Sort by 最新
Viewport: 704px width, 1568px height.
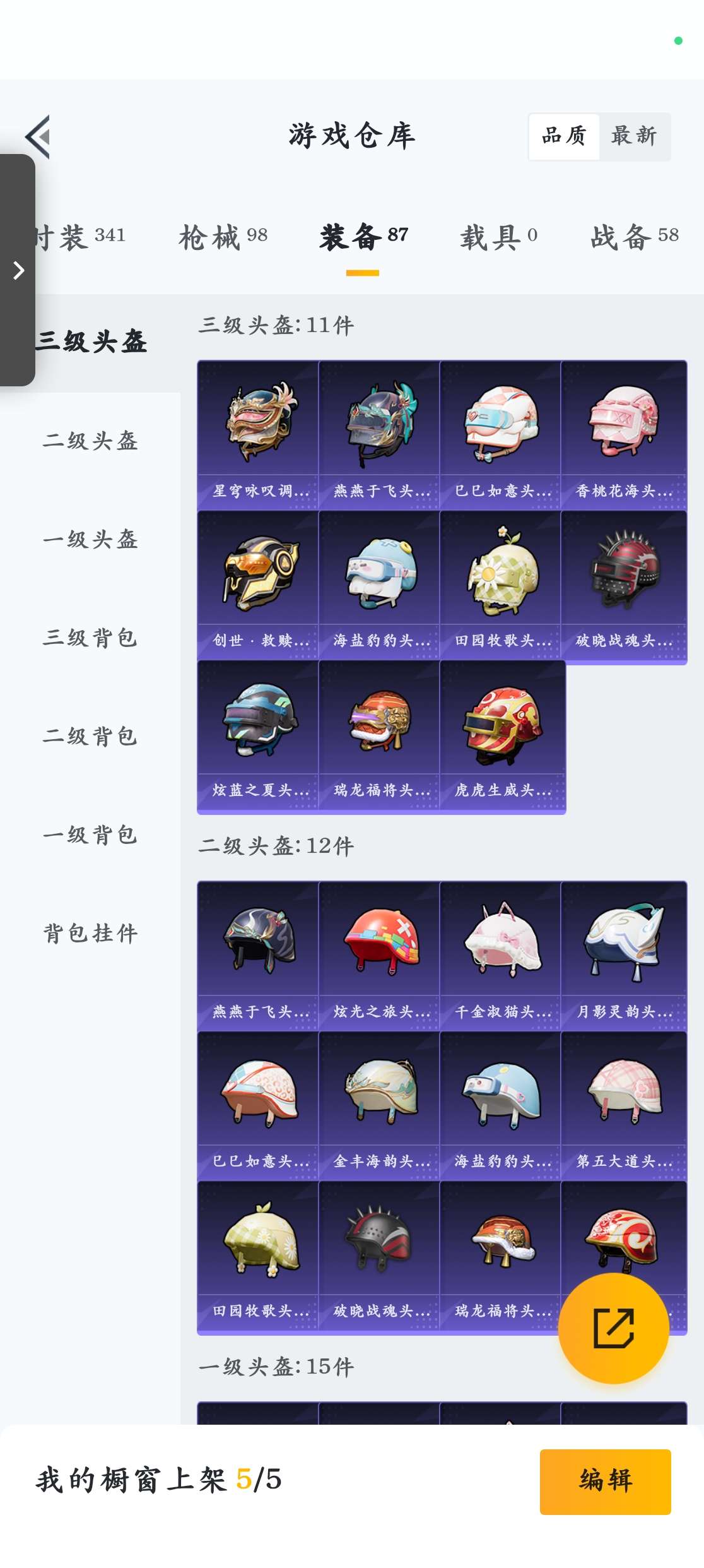[x=633, y=136]
